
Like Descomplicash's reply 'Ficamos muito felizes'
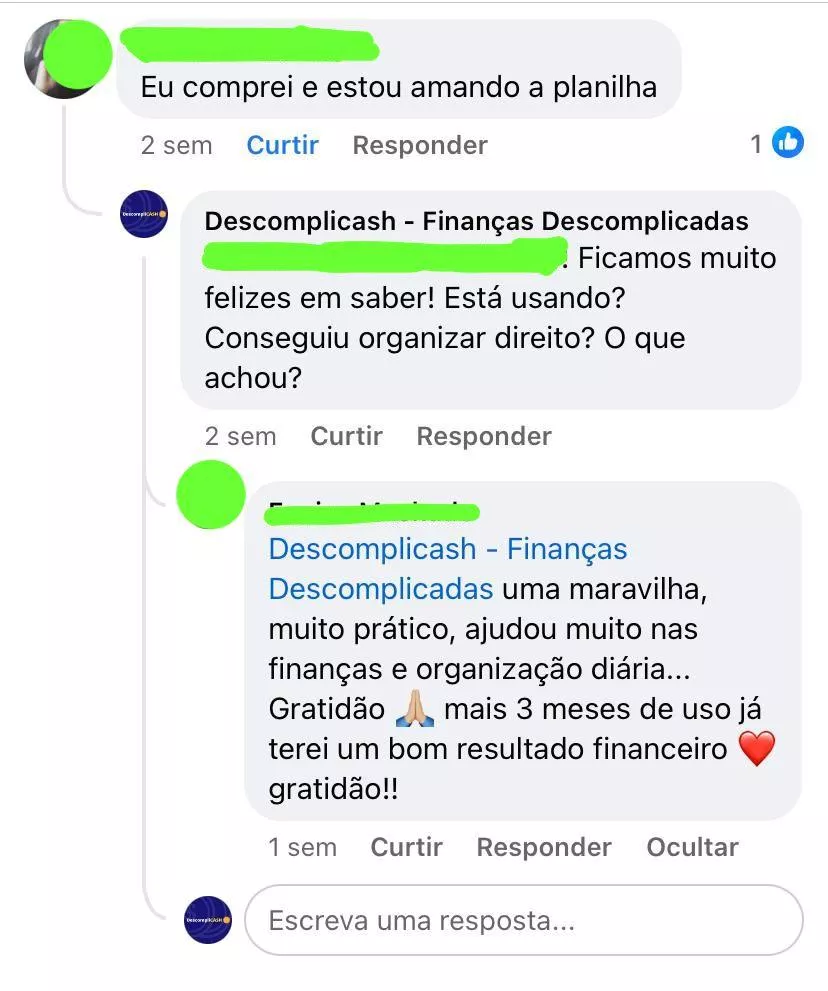346,436
